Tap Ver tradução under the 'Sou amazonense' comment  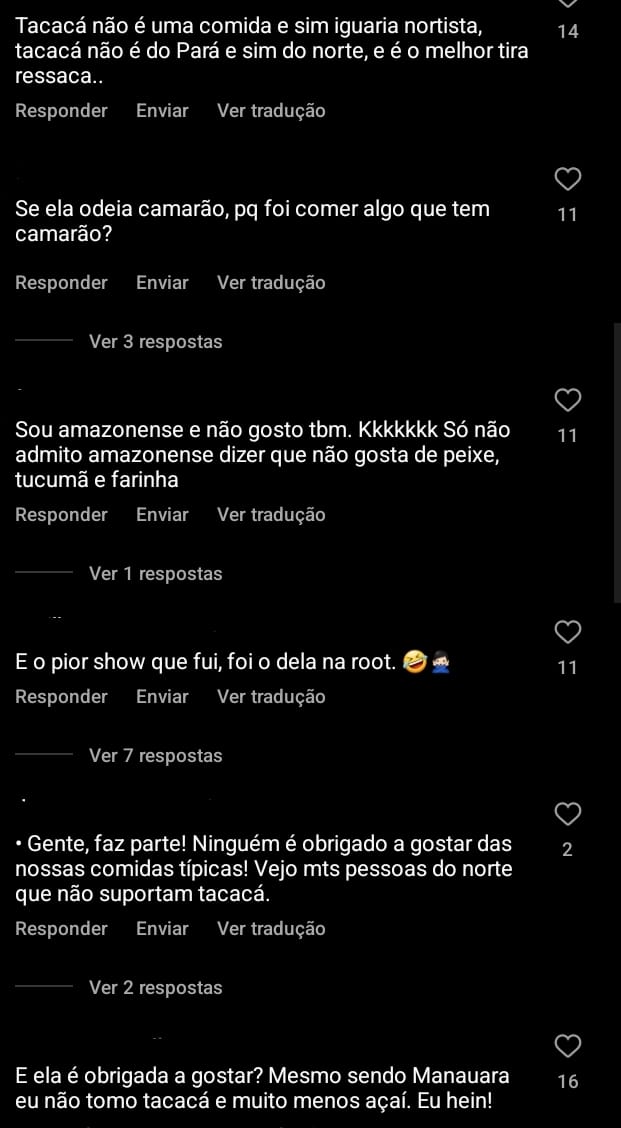tap(271, 515)
